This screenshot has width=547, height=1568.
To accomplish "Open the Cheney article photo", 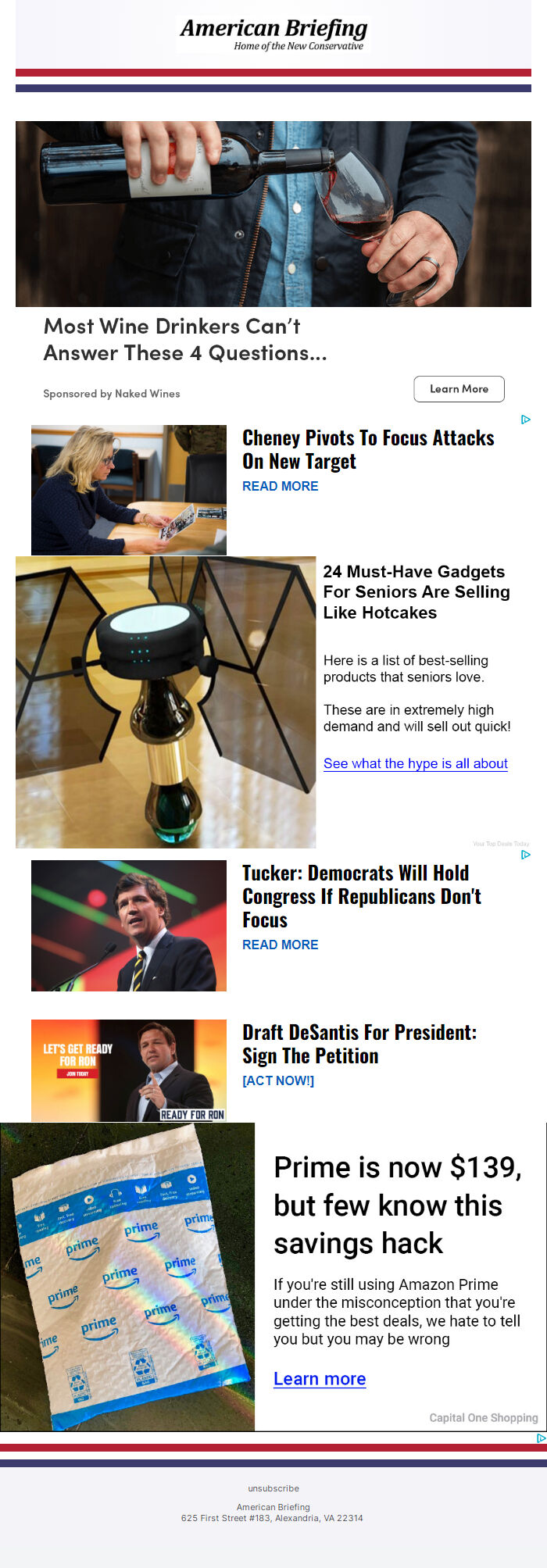I will (128, 490).
